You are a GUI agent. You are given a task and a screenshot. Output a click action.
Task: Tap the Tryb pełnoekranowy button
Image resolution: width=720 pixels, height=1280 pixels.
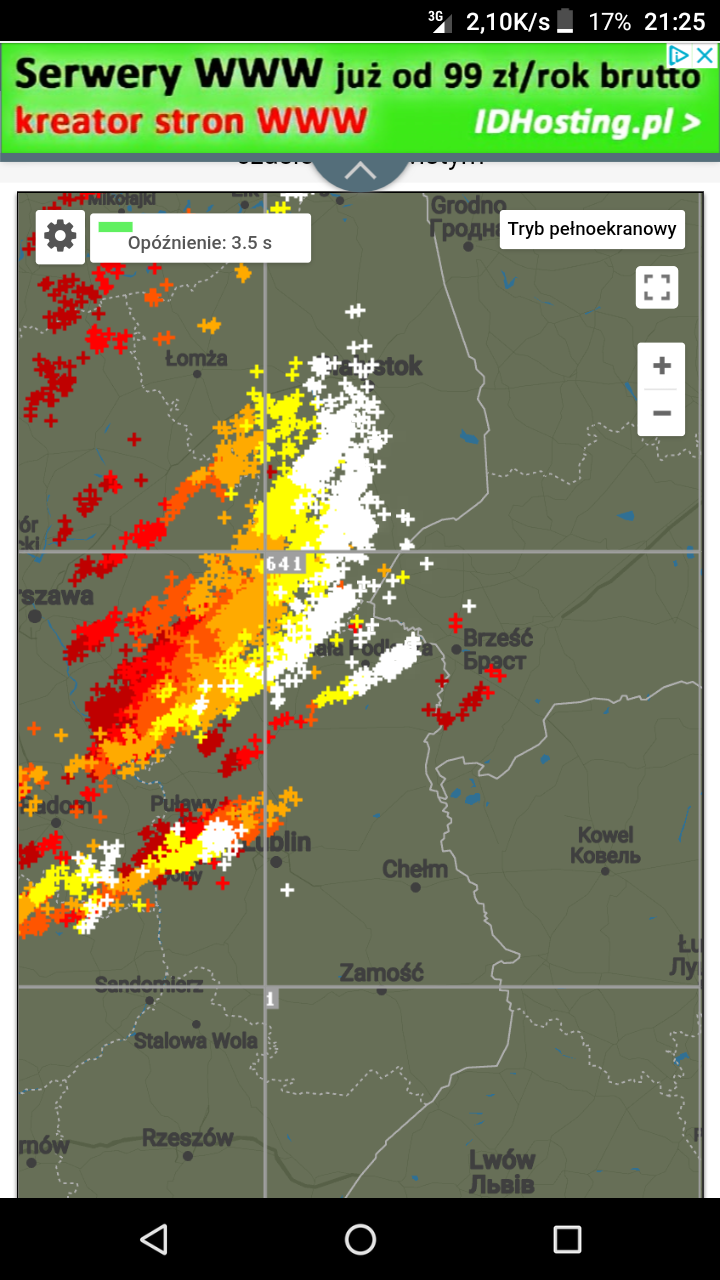592,229
